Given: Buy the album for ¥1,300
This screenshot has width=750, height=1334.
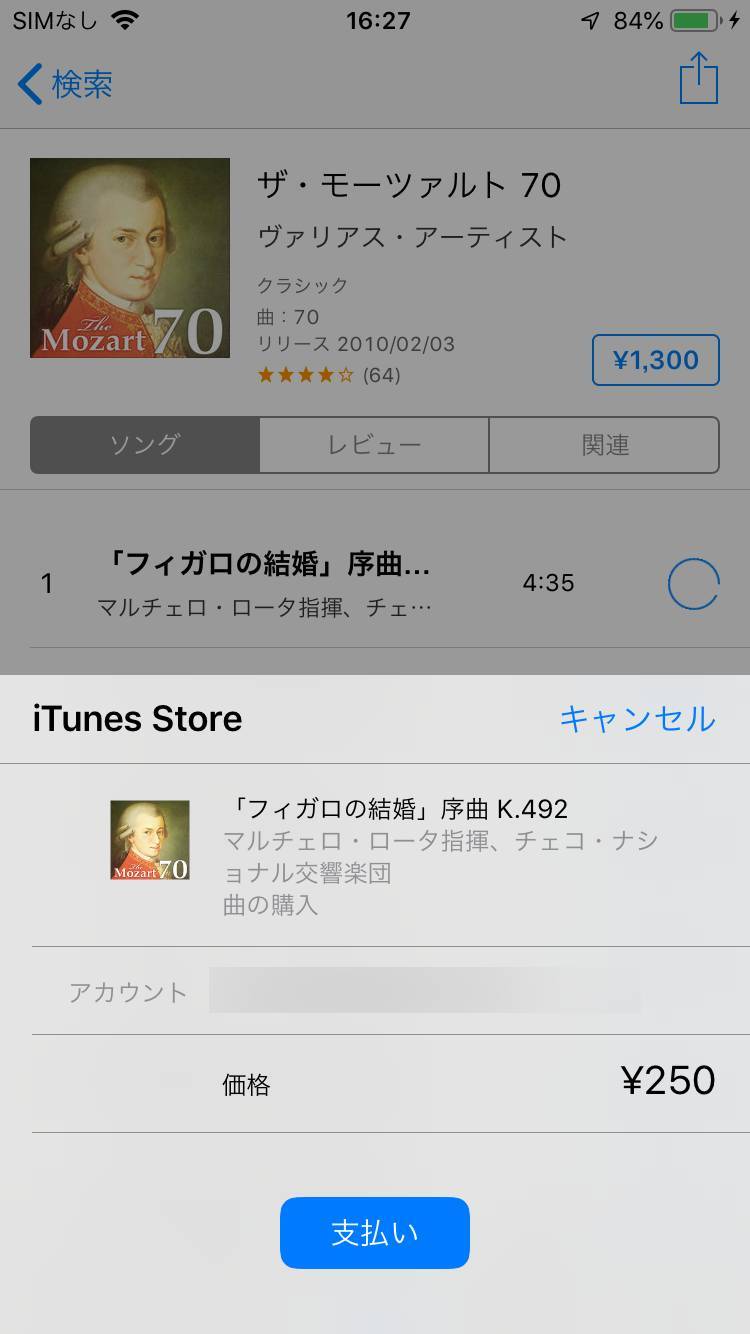Looking at the screenshot, I should click(655, 360).
